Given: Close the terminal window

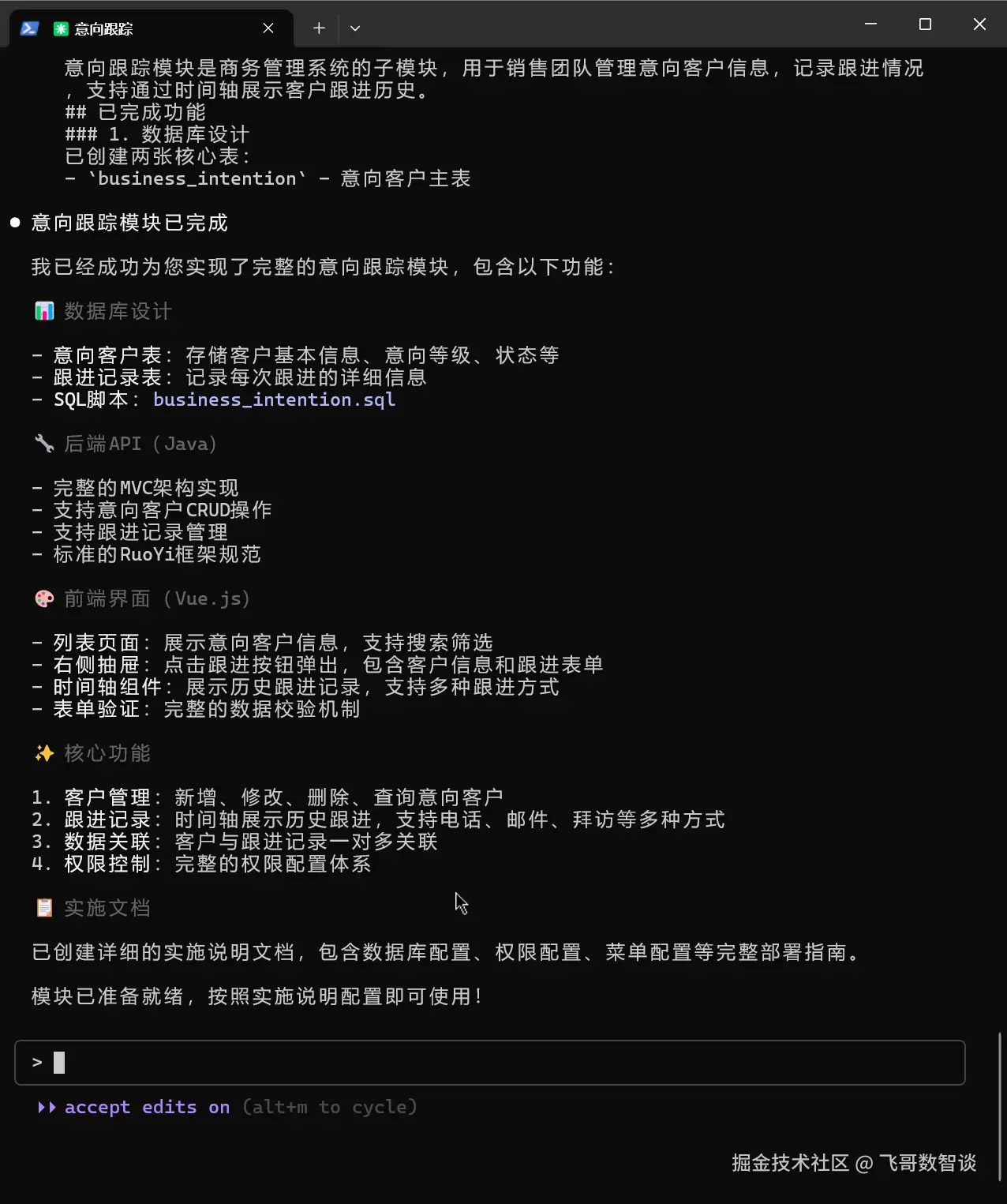Looking at the screenshot, I should (x=979, y=24).
